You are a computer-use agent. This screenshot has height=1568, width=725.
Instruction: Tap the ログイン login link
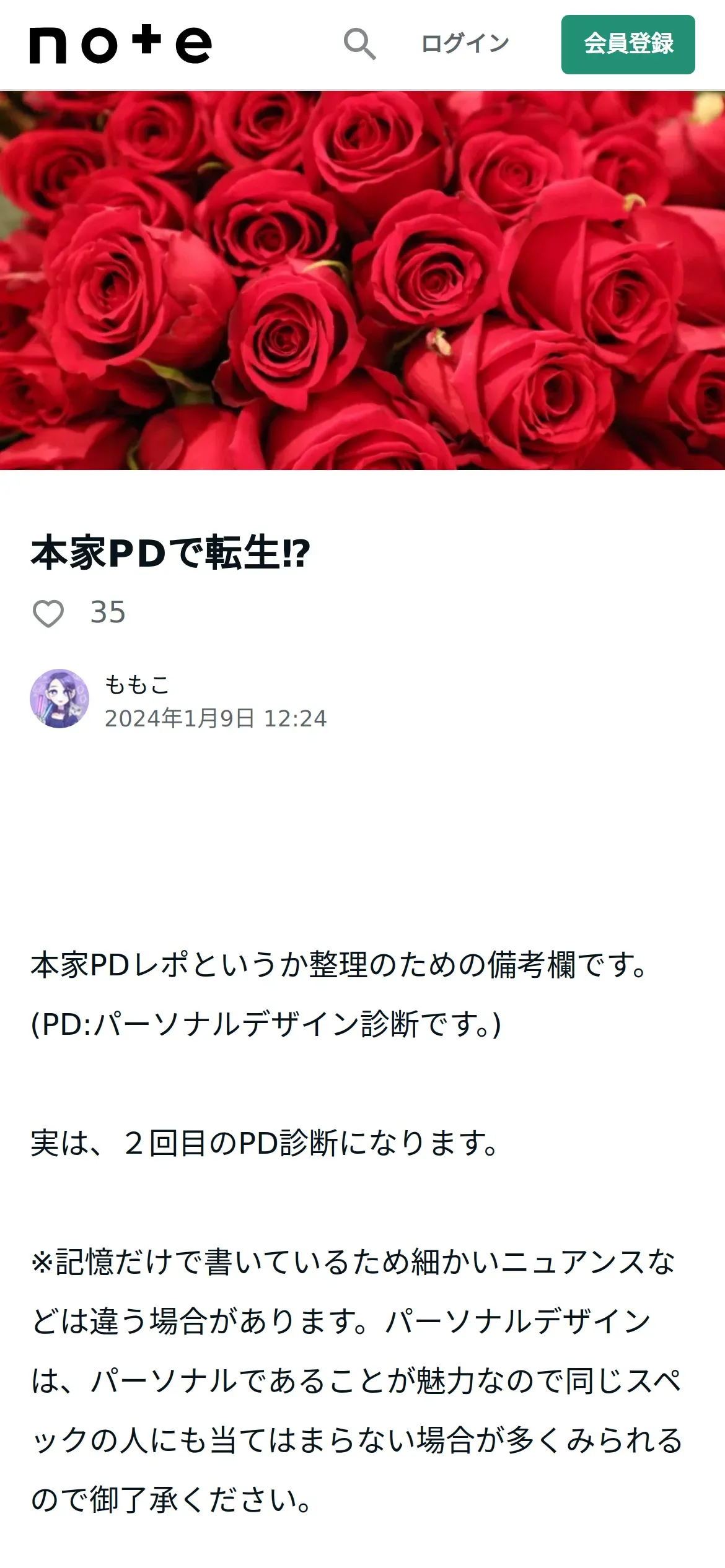click(x=465, y=44)
